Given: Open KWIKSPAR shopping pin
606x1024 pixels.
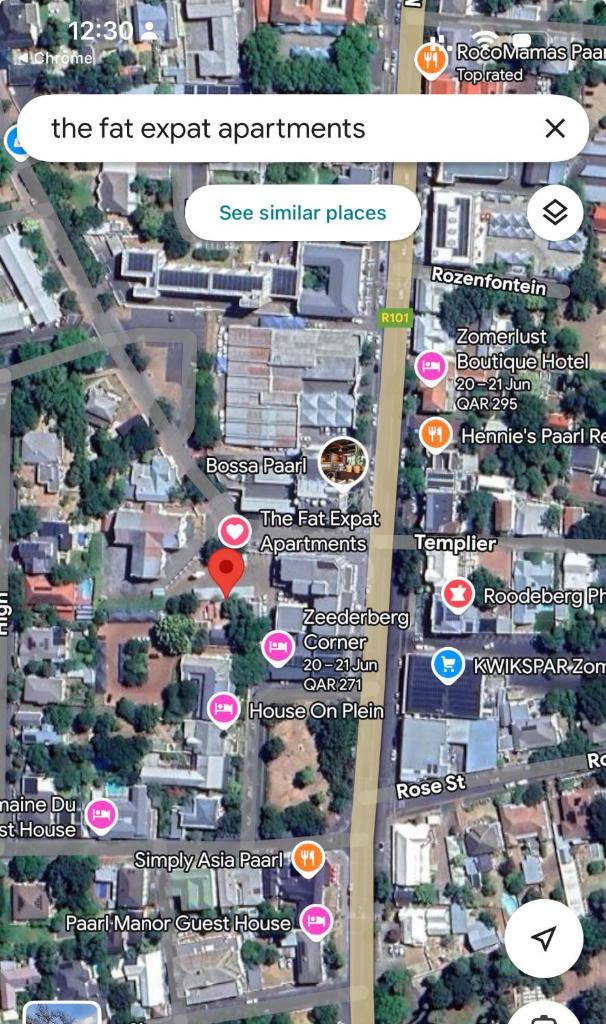Looking at the screenshot, I should pos(448,664).
